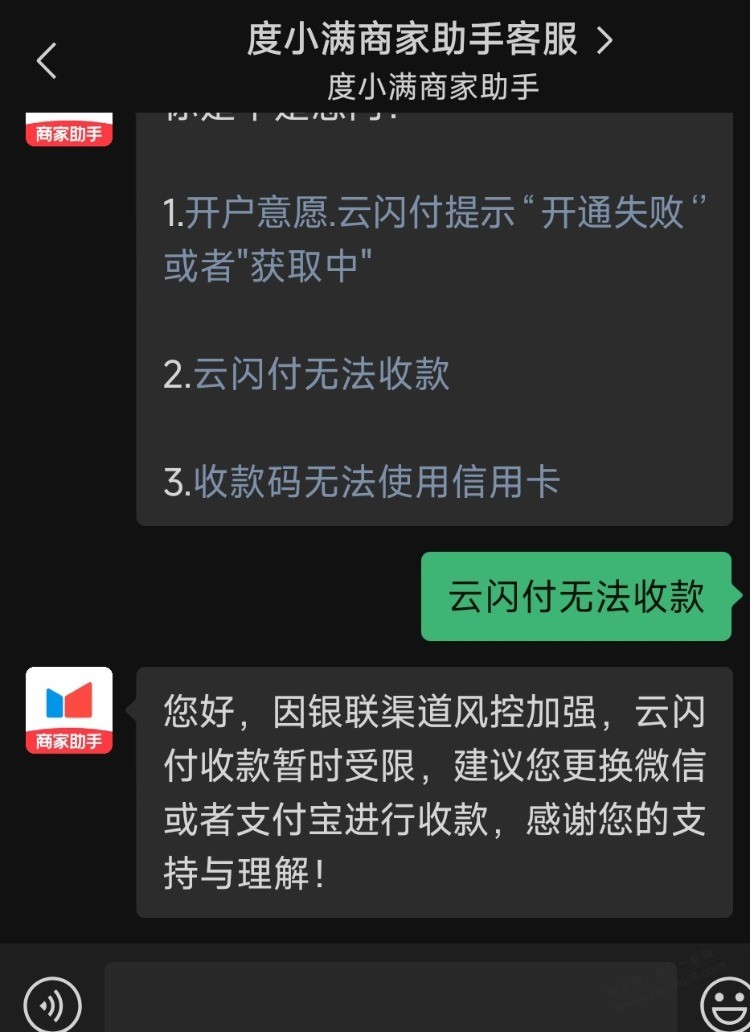Tap the sound wave icon at bottom left
This screenshot has width=750, height=1032.
pyautogui.click(x=52, y=1005)
